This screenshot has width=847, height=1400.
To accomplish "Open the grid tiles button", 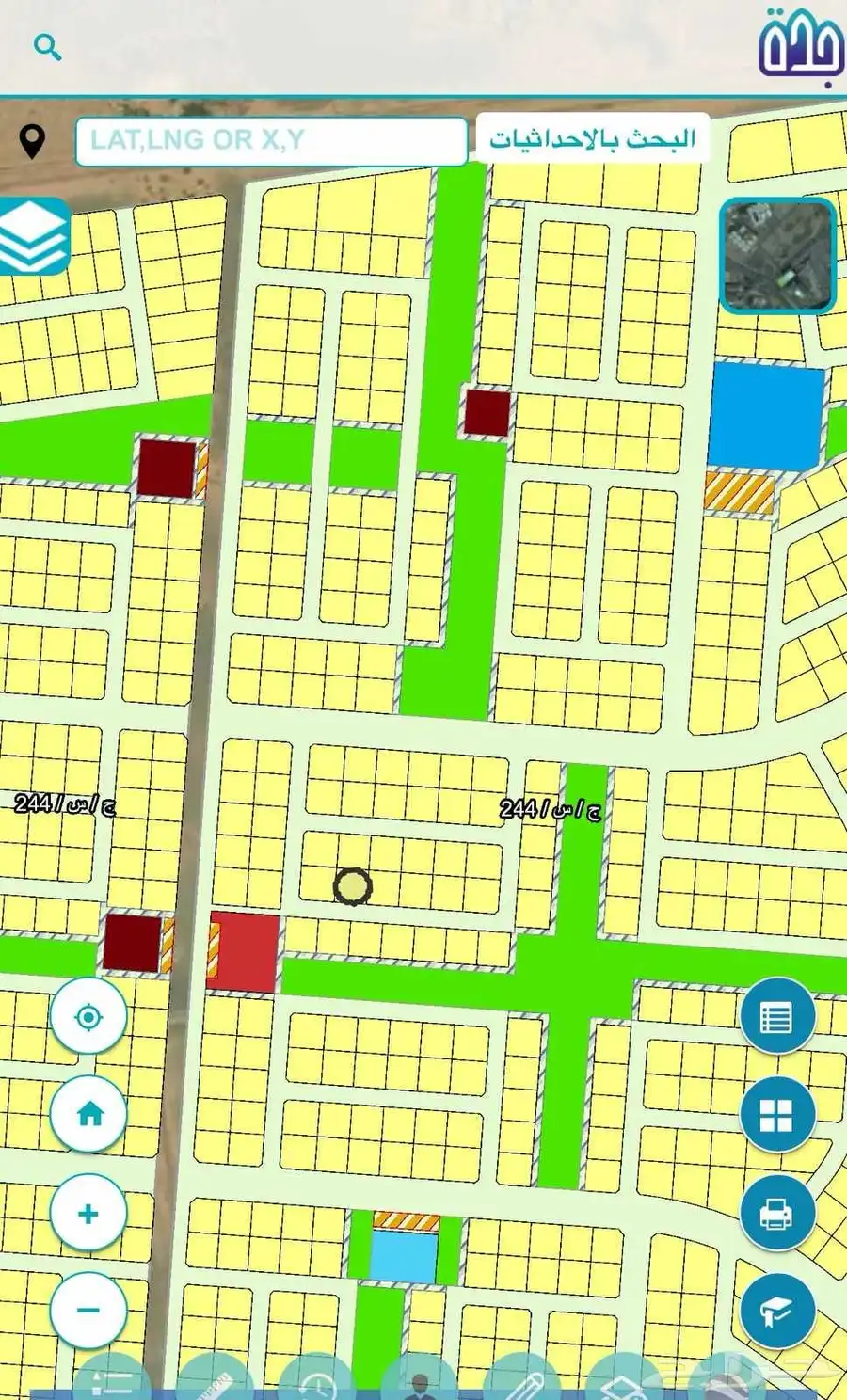I will [777, 1116].
